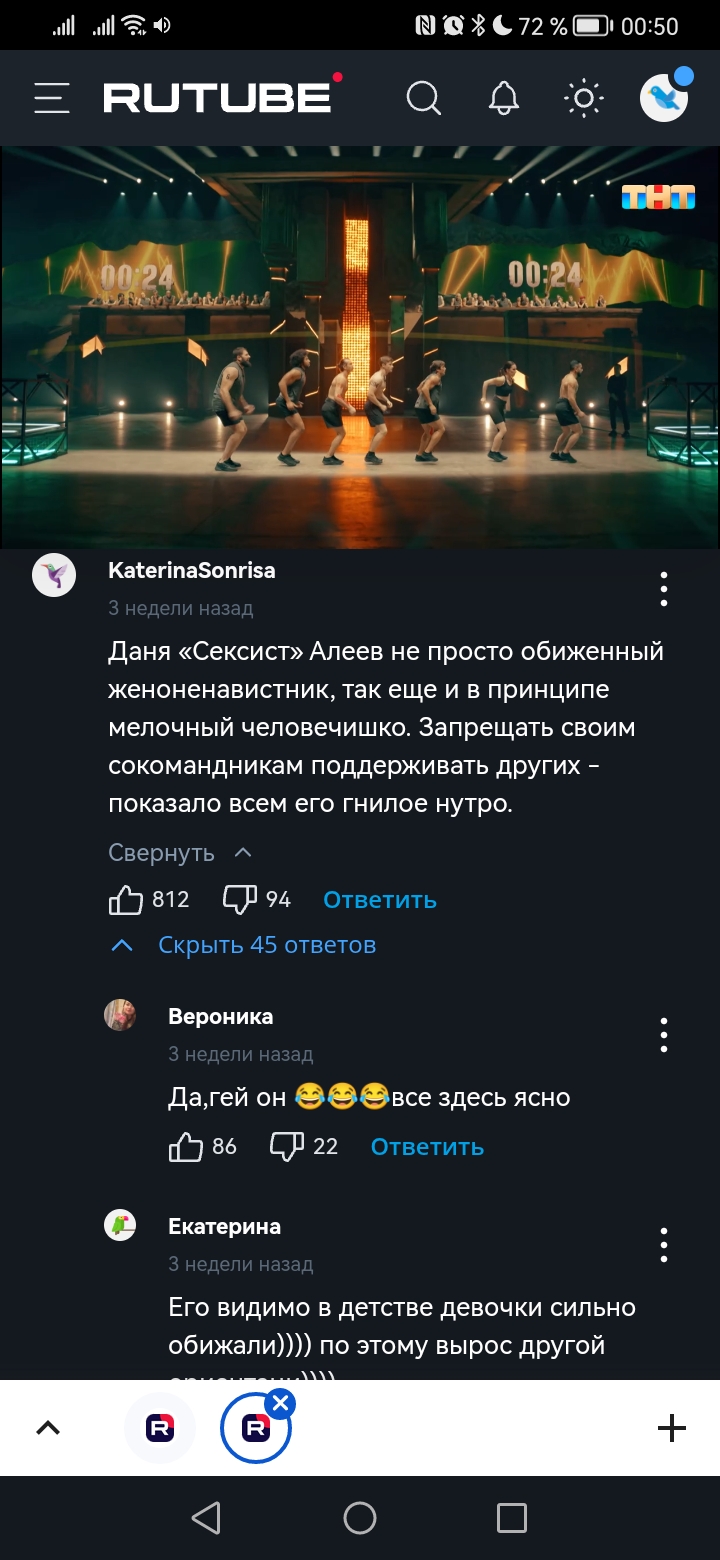Reply to Вероника's comment

coord(427,1147)
